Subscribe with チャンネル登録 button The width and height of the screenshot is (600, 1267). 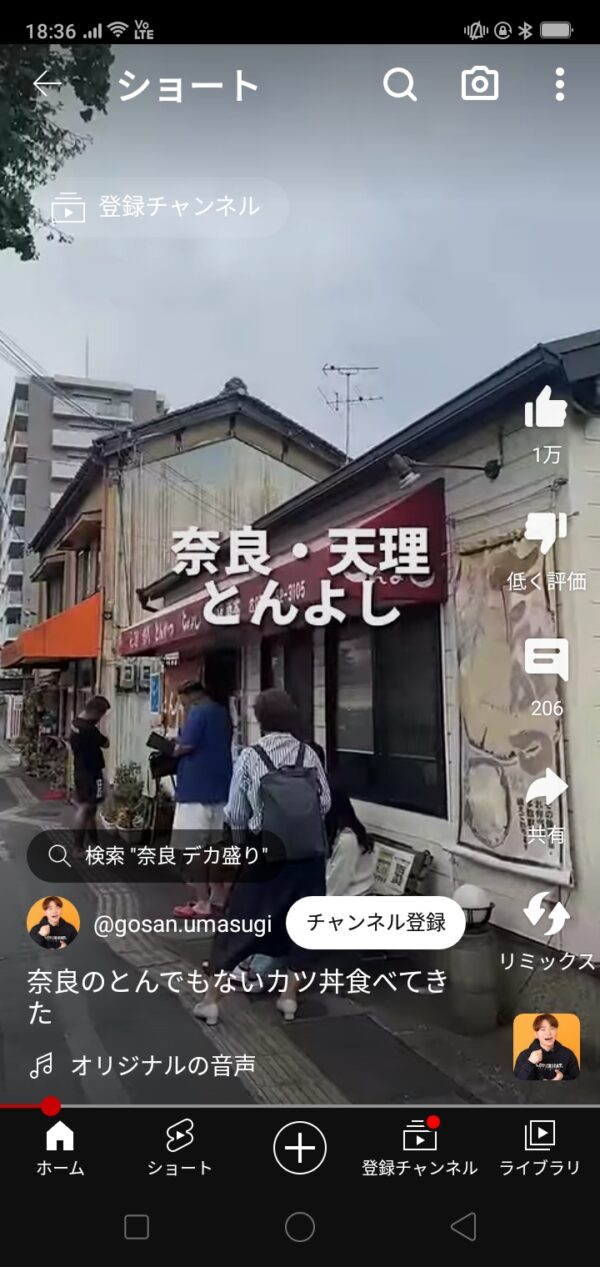375,922
